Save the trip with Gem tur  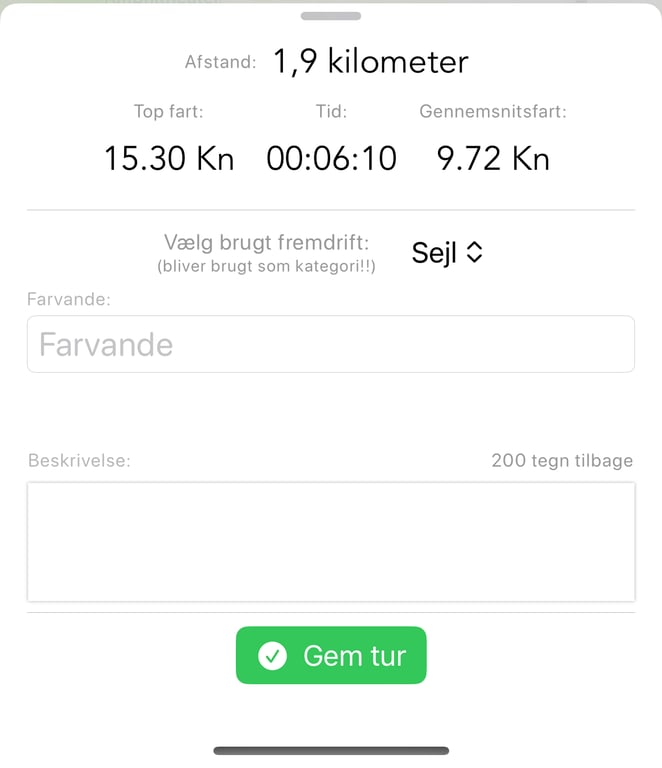[x=331, y=656]
